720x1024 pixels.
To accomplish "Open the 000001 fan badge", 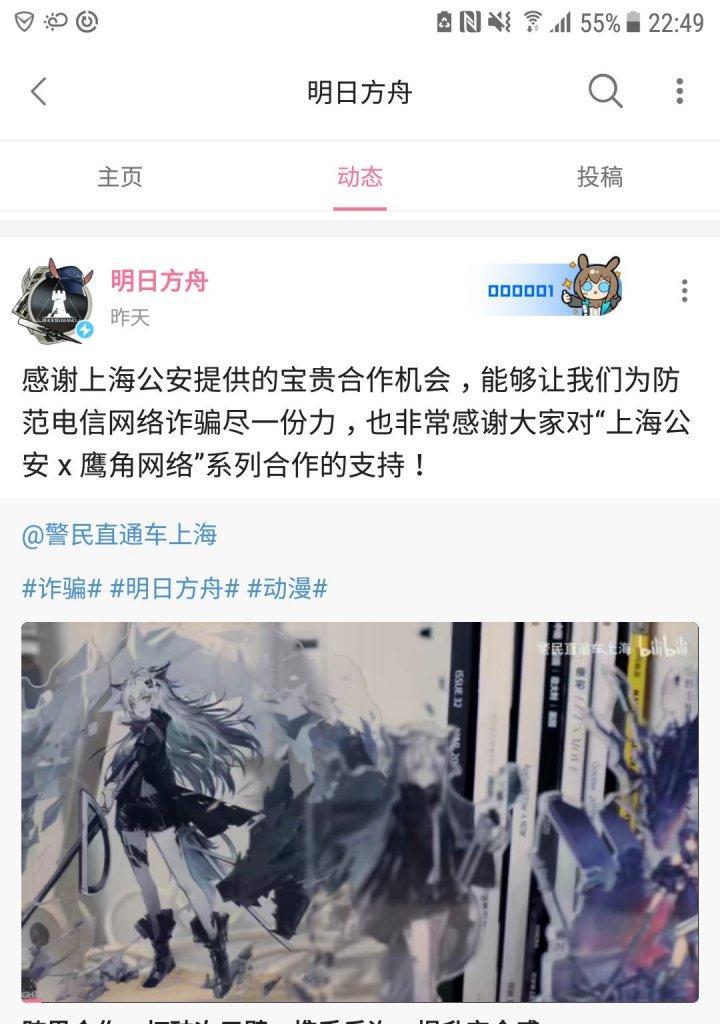I will click(x=550, y=290).
